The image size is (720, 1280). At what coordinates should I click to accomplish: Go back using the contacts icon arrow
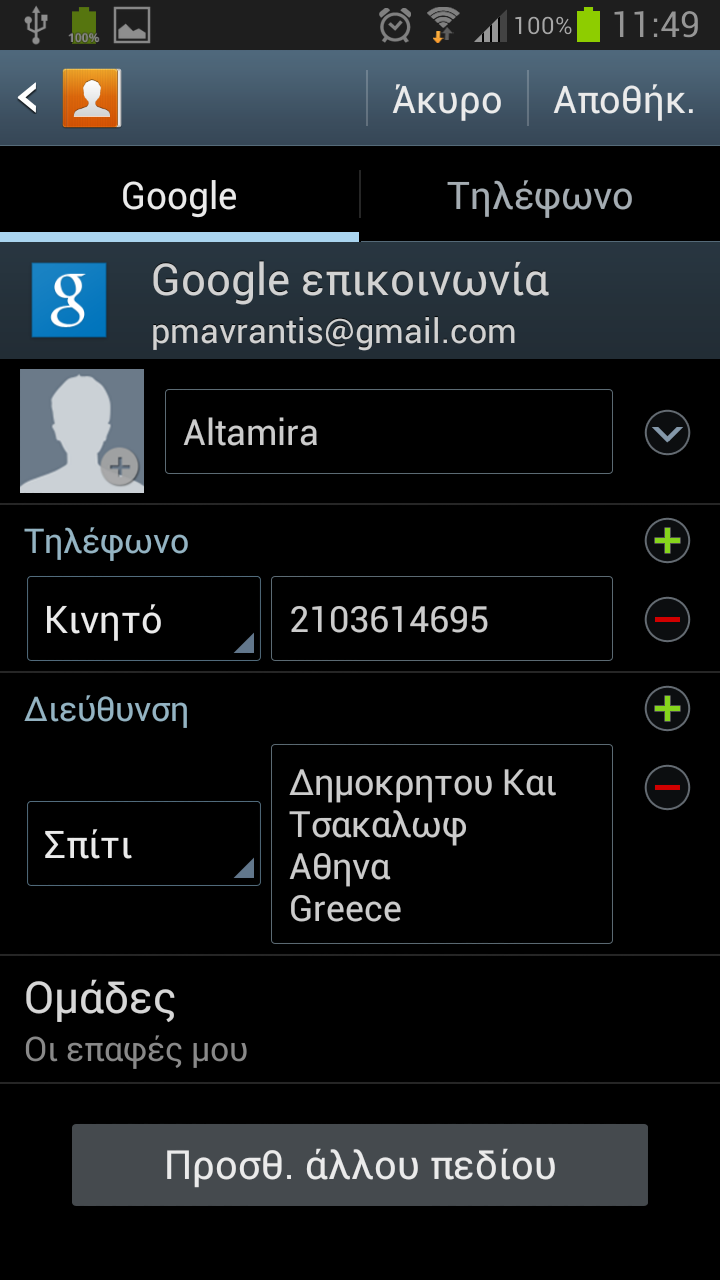click(x=68, y=98)
